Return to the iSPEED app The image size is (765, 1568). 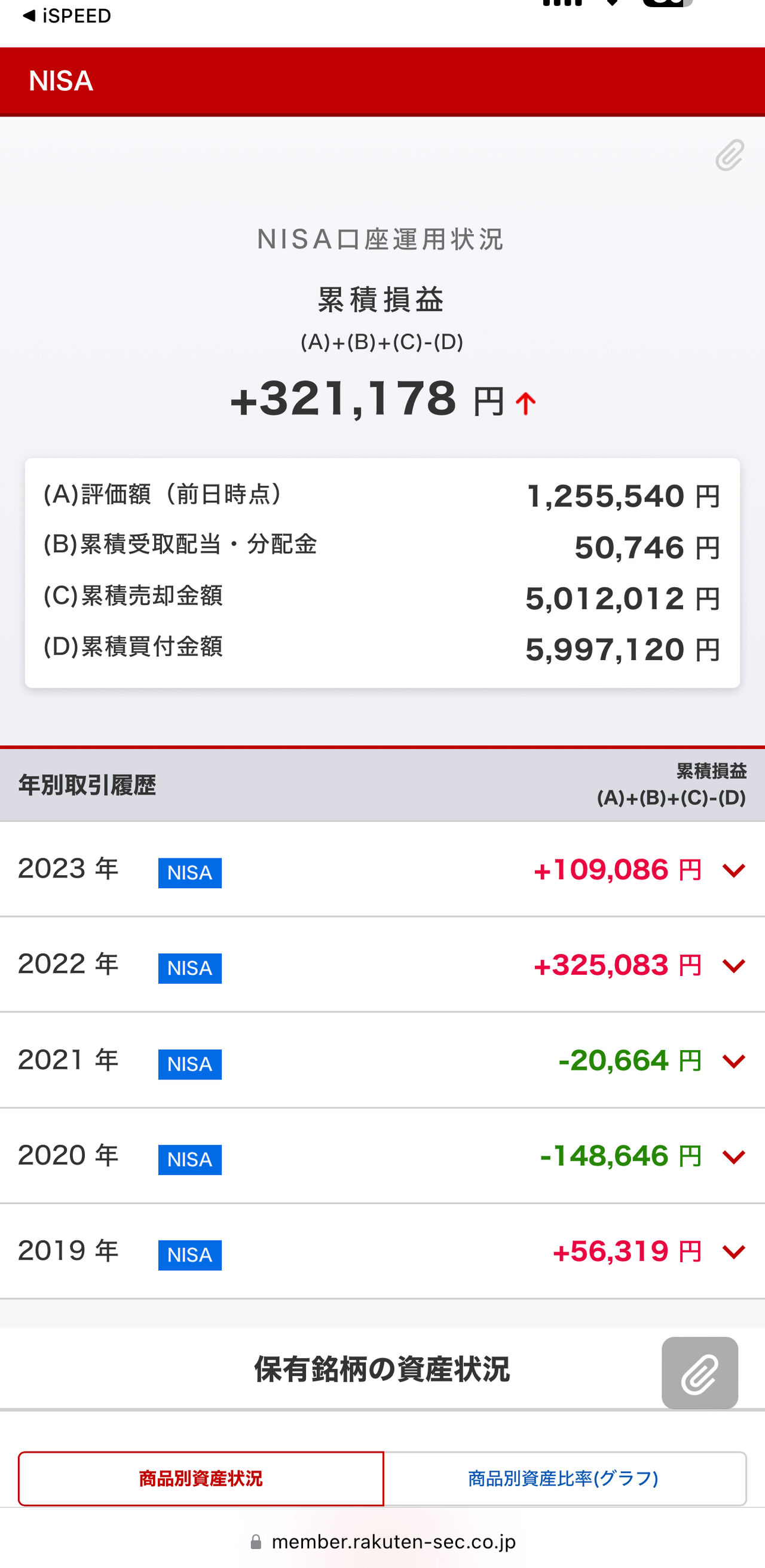pos(66,16)
